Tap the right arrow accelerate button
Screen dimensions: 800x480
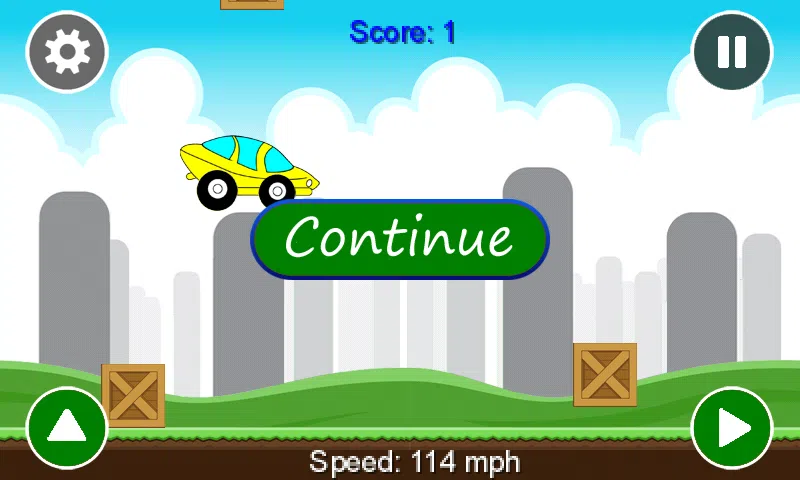click(x=732, y=428)
